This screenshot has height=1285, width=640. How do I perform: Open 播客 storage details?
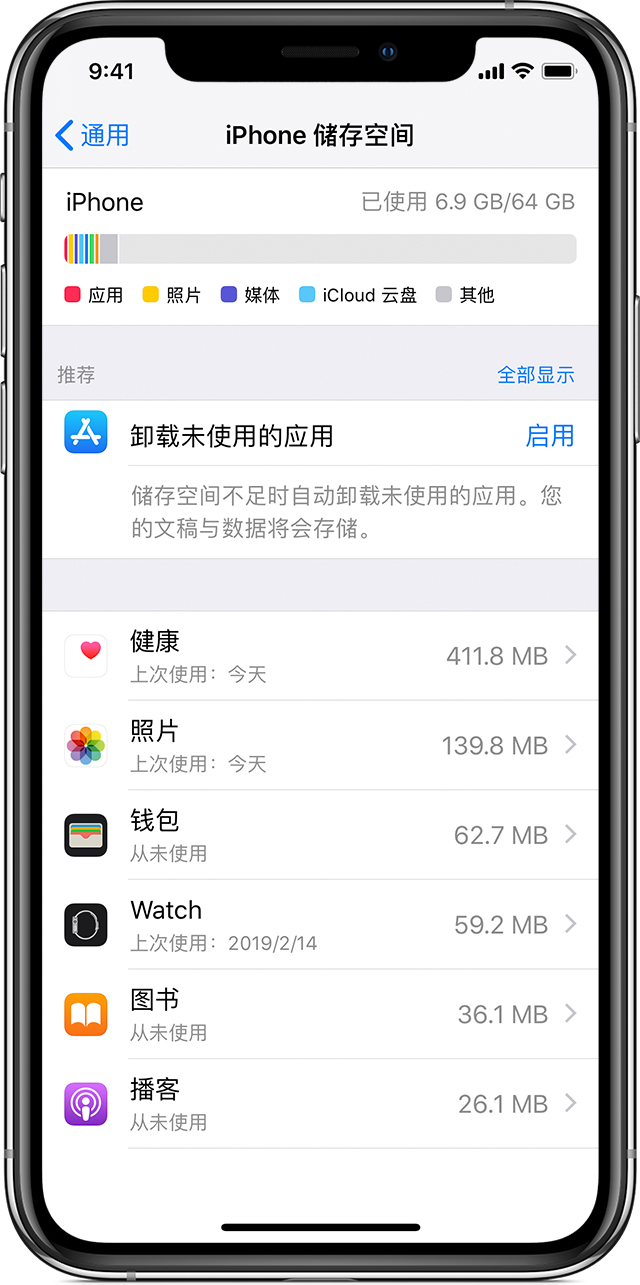click(320, 1104)
